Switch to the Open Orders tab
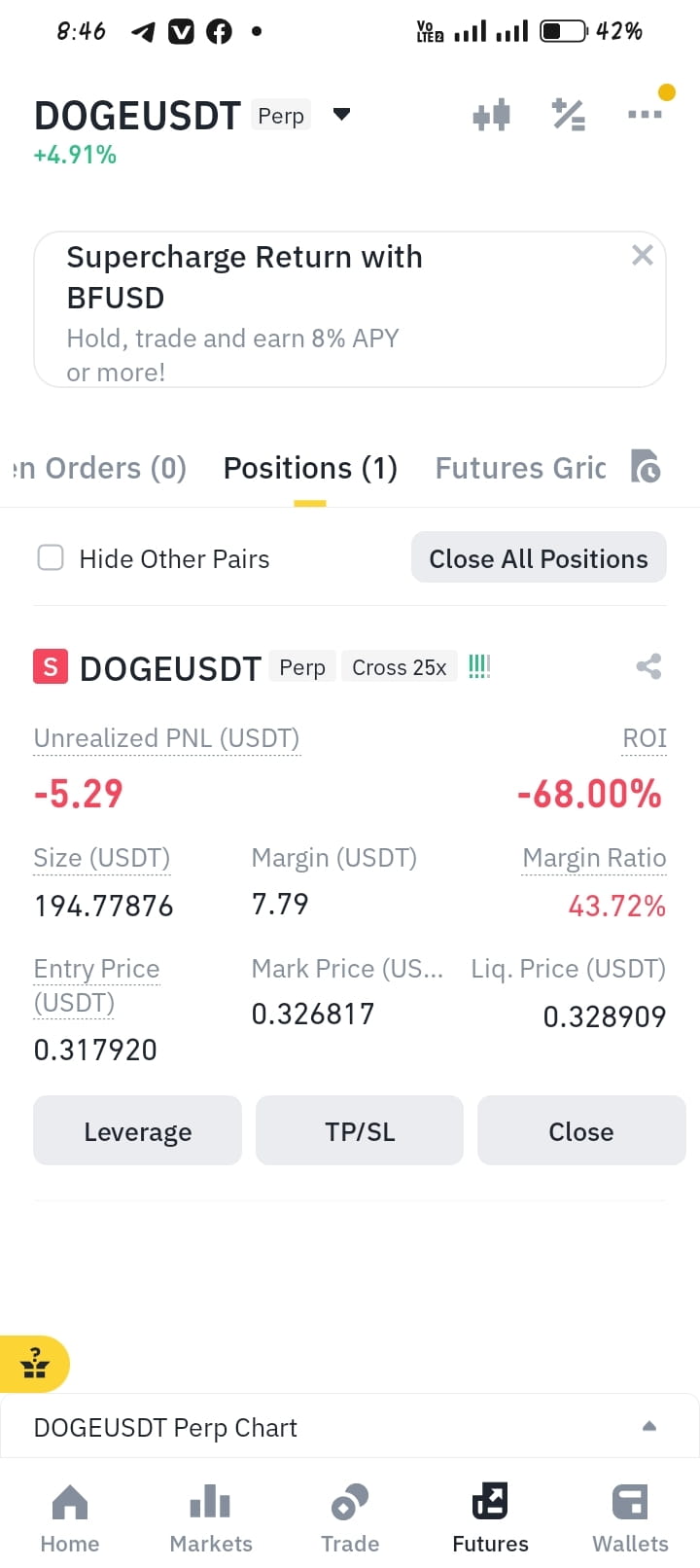 click(97, 469)
